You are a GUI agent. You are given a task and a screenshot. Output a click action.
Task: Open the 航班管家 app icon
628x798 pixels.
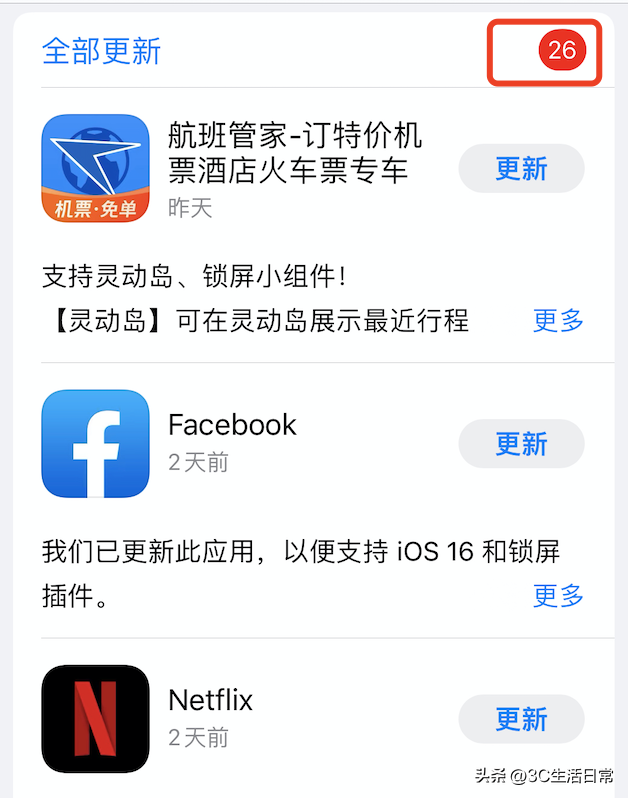(x=95, y=168)
